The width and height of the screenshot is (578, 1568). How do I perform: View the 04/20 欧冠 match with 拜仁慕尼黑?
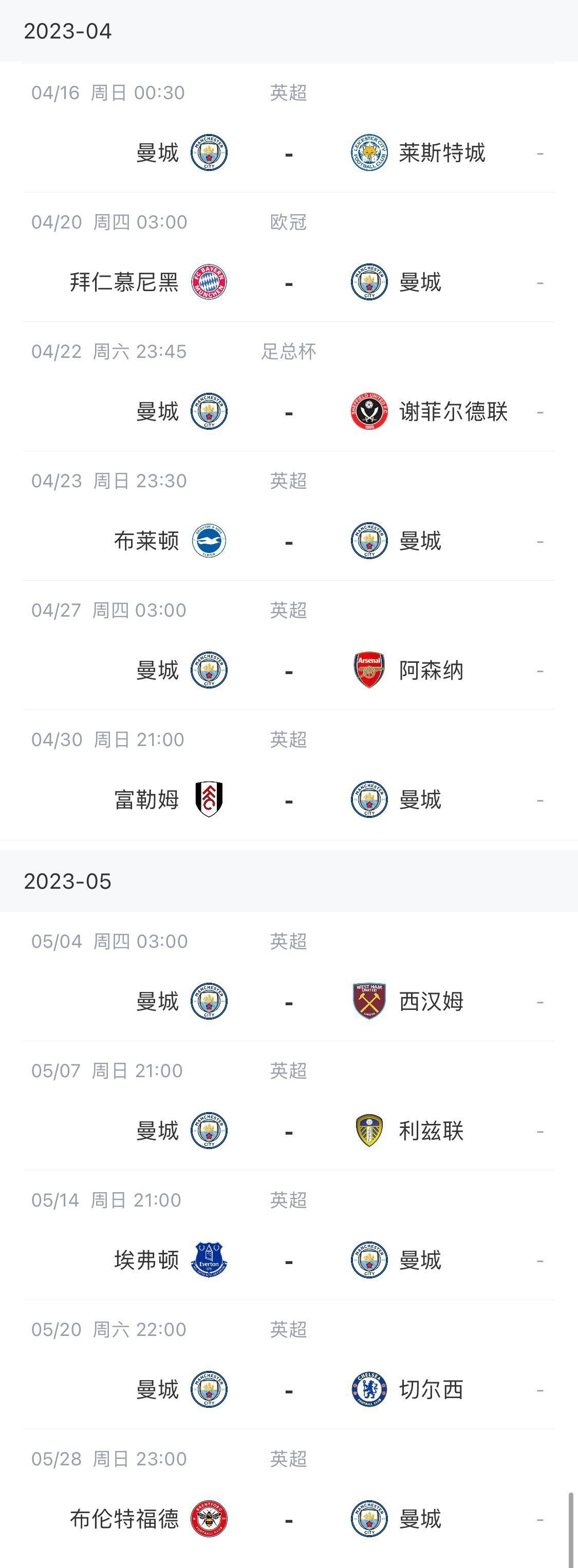[289, 282]
